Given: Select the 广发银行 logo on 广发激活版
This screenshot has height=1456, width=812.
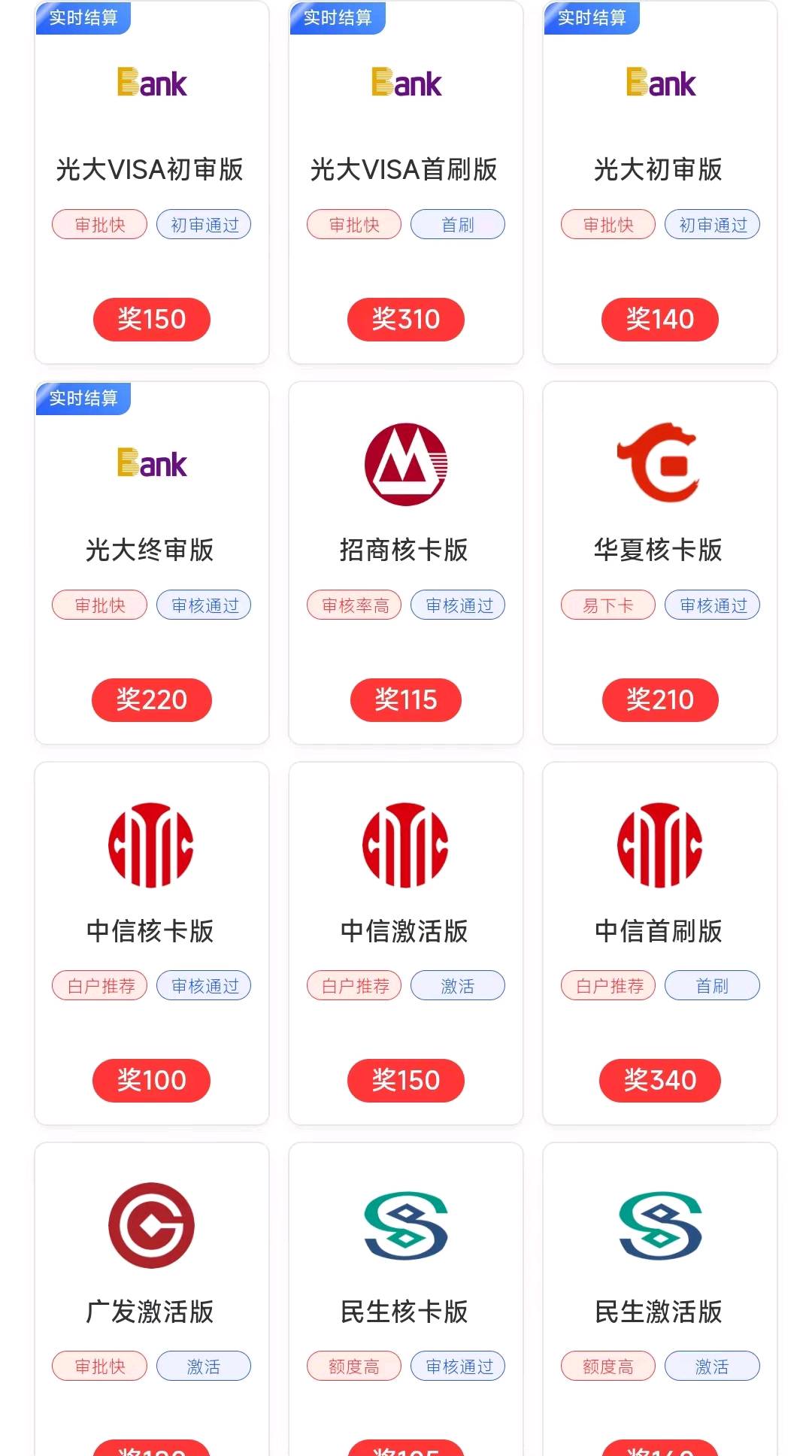Looking at the screenshot, I should click(x=151, y=1224).
